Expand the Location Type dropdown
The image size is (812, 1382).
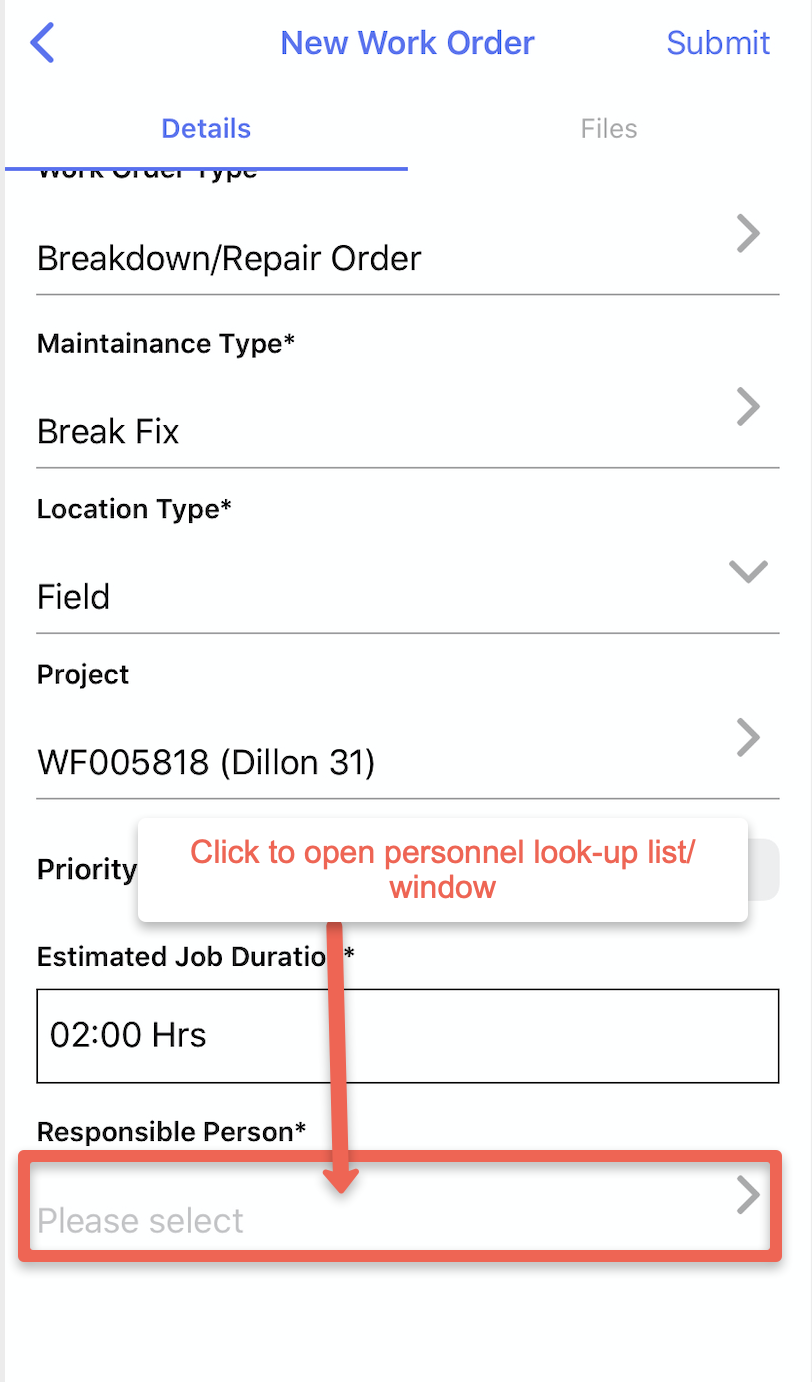pos(407,595)
